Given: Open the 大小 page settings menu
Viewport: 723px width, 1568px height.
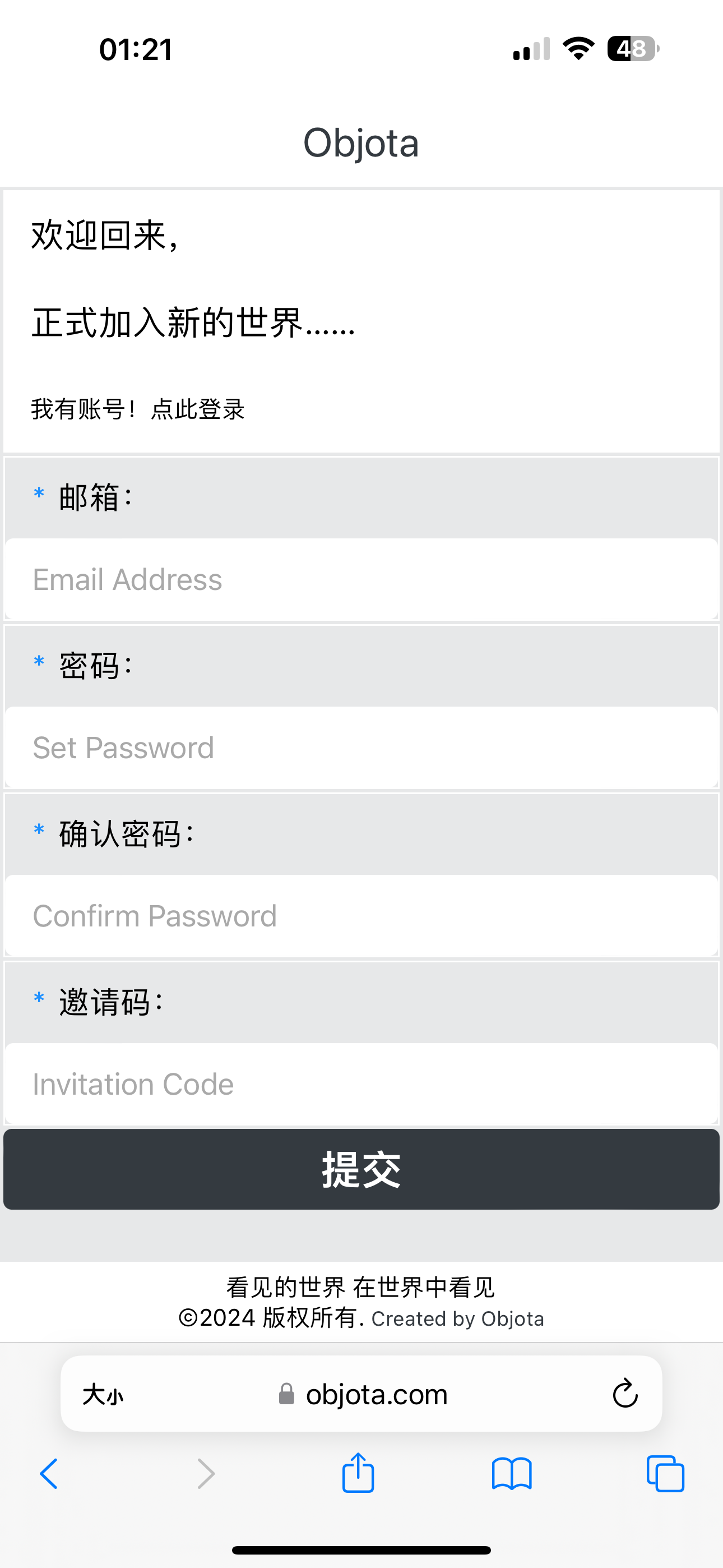Looking at the screenshot, I should 103,1394.
